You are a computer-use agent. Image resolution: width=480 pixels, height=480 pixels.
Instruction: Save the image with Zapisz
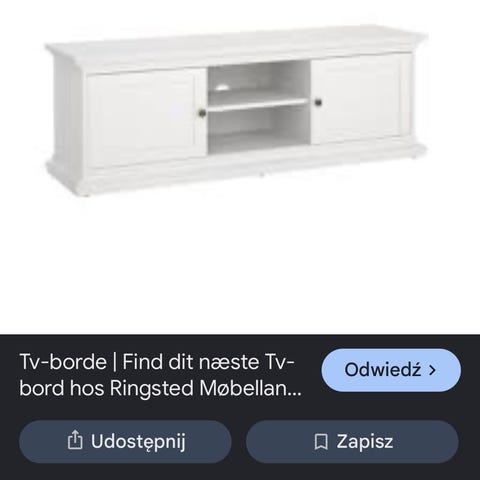coord(352,441)
